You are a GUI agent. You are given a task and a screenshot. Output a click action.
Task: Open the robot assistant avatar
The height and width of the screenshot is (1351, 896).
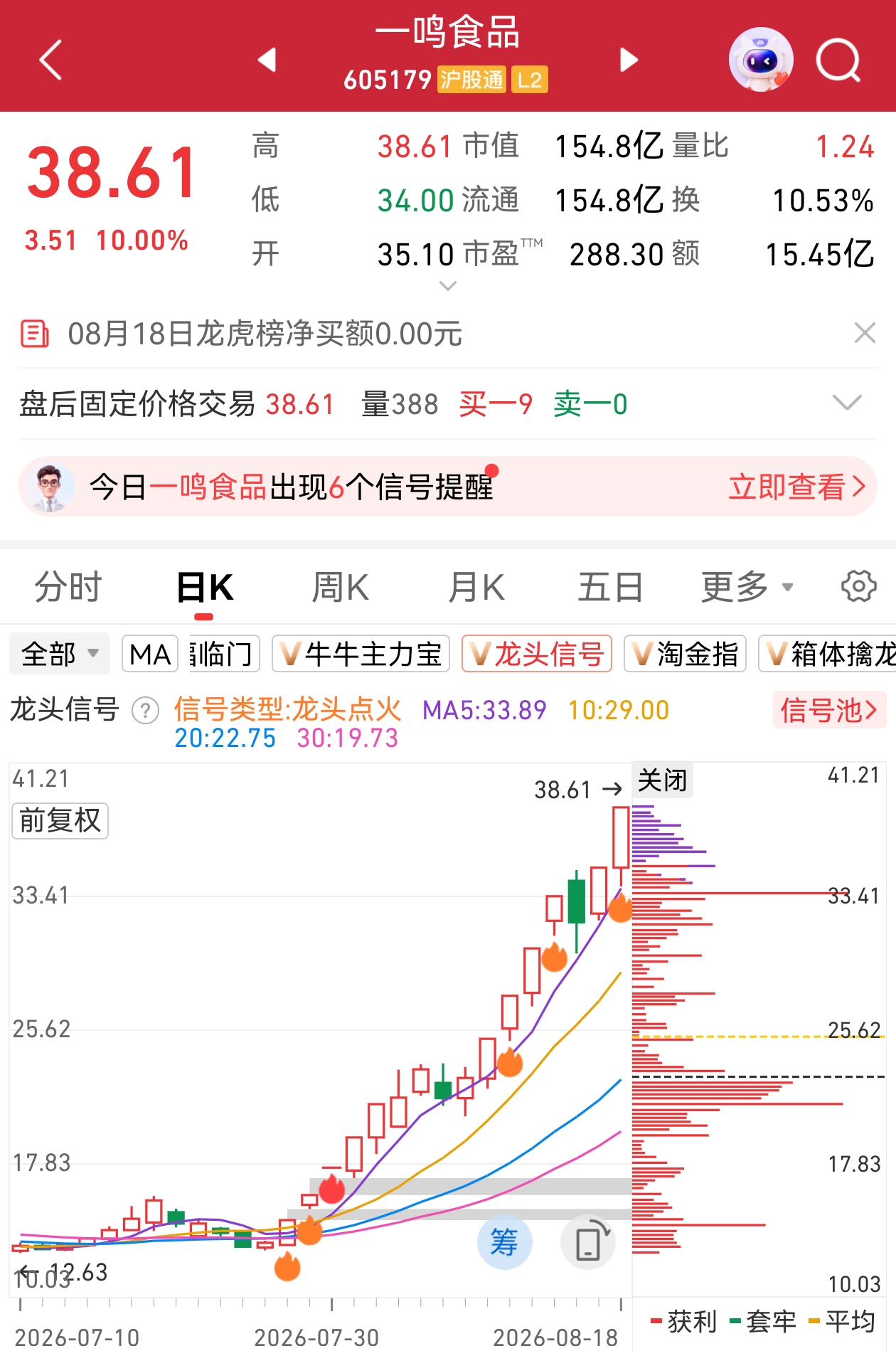point(761,60)
